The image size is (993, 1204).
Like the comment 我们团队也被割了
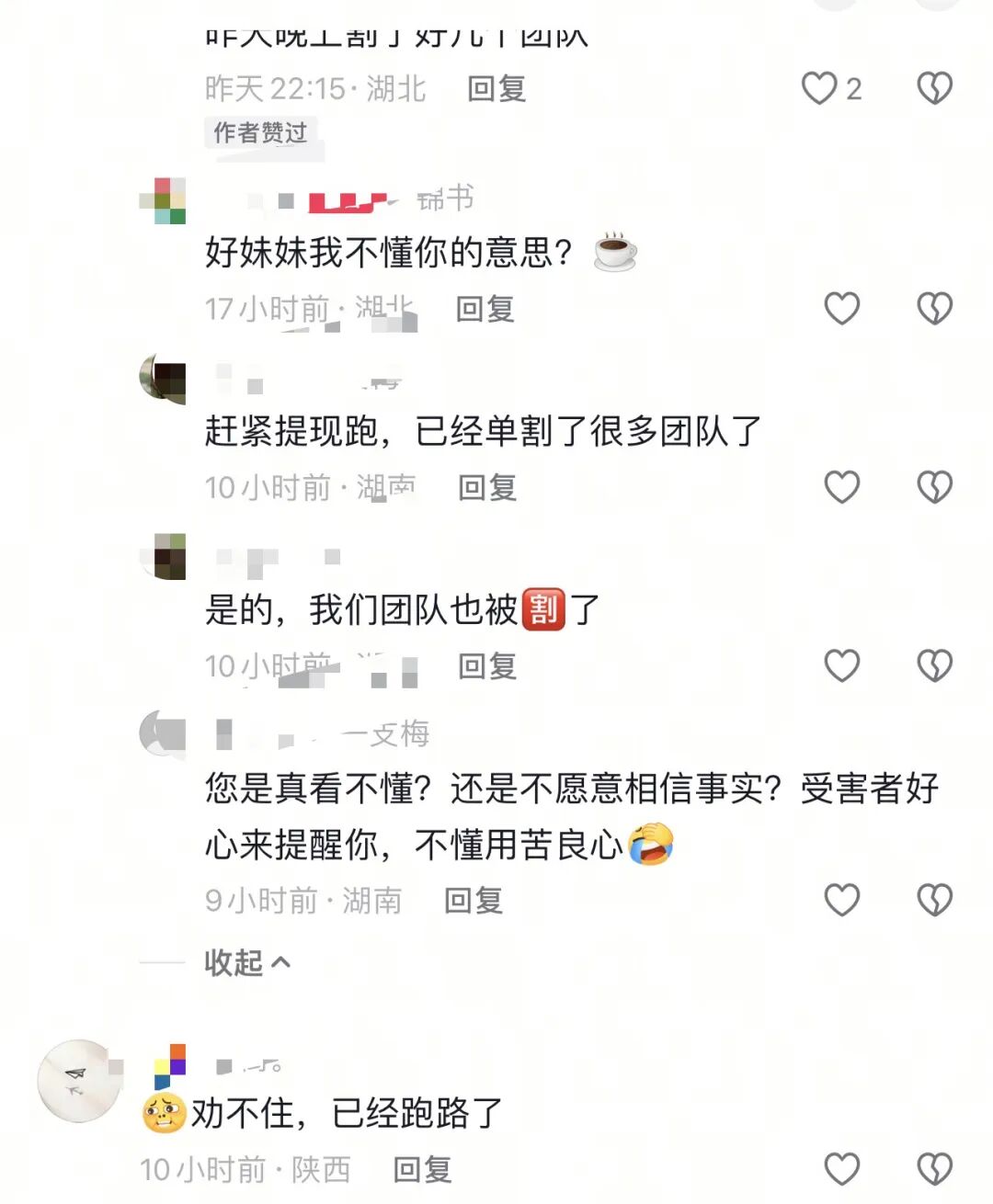841,665
